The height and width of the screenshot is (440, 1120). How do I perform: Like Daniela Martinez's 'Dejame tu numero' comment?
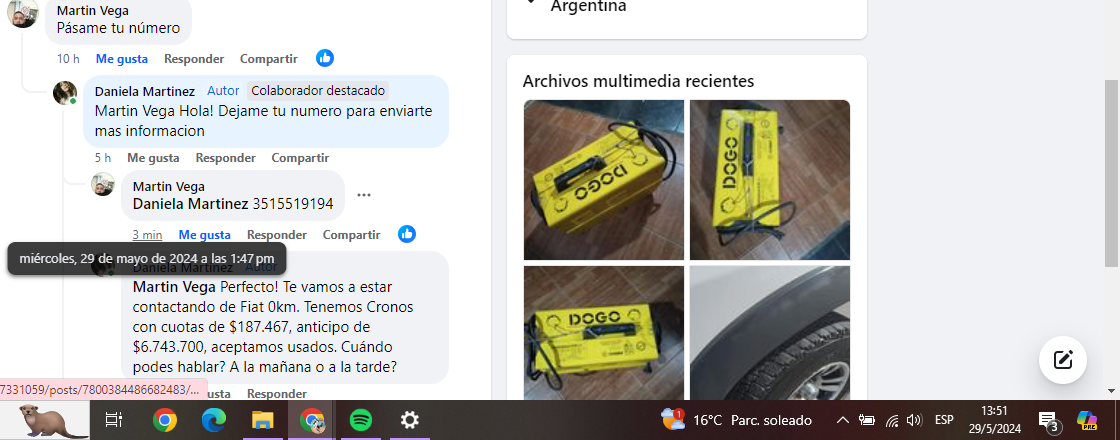153,158
